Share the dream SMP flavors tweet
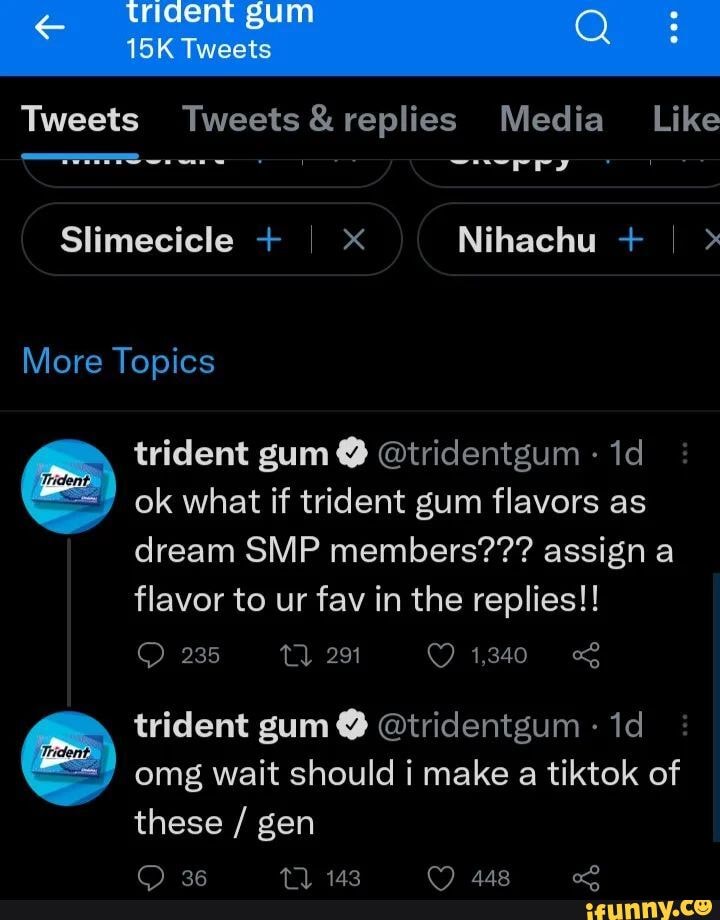 point(585,655)
